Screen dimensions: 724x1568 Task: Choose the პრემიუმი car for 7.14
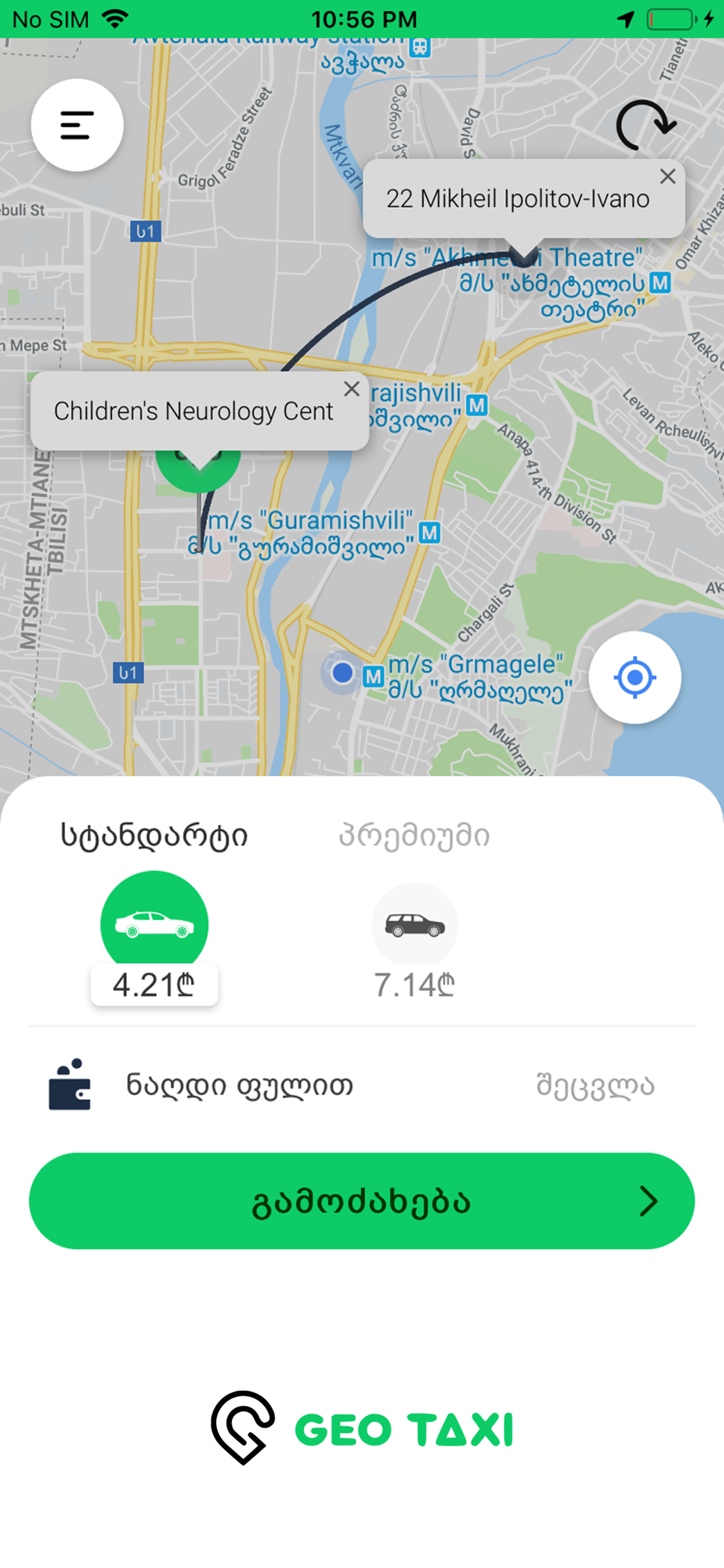coord(414,926)
